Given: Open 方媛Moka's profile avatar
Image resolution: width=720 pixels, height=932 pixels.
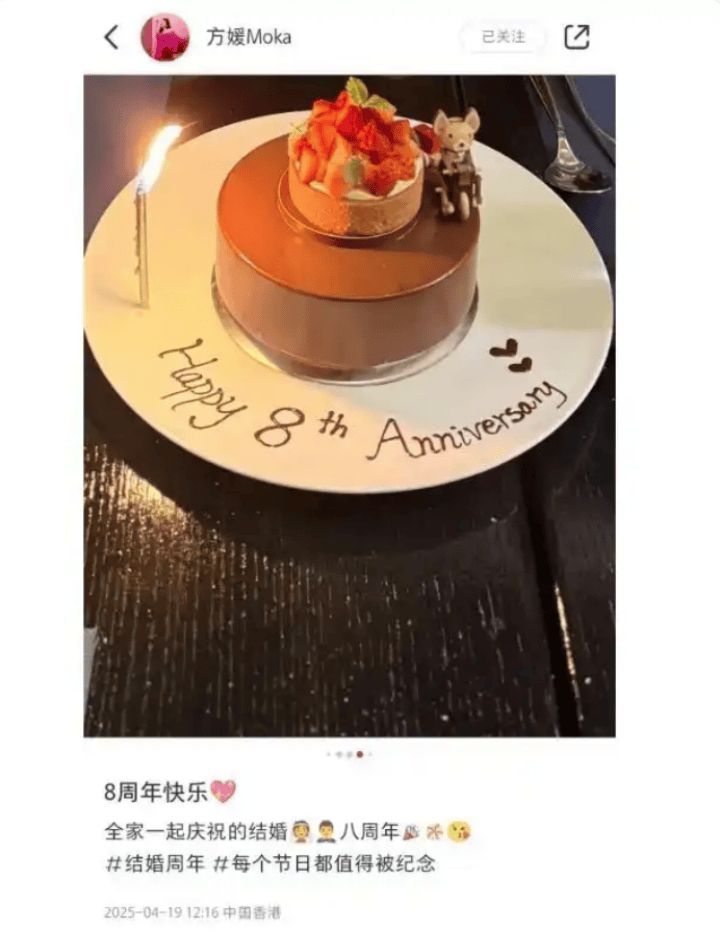Looking at the screenshot, I should [165, 38].
